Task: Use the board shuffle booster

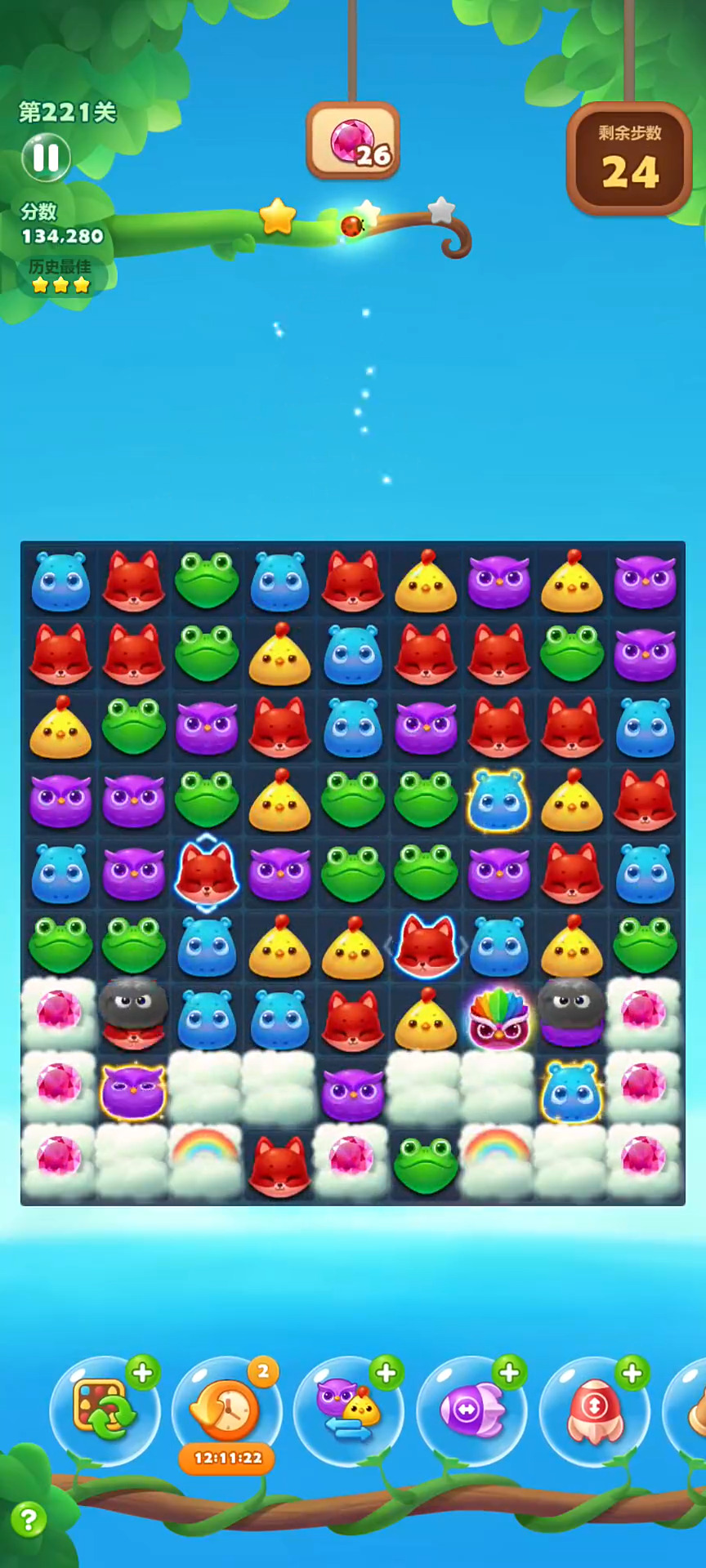Action: click(x=104, y=1410)
